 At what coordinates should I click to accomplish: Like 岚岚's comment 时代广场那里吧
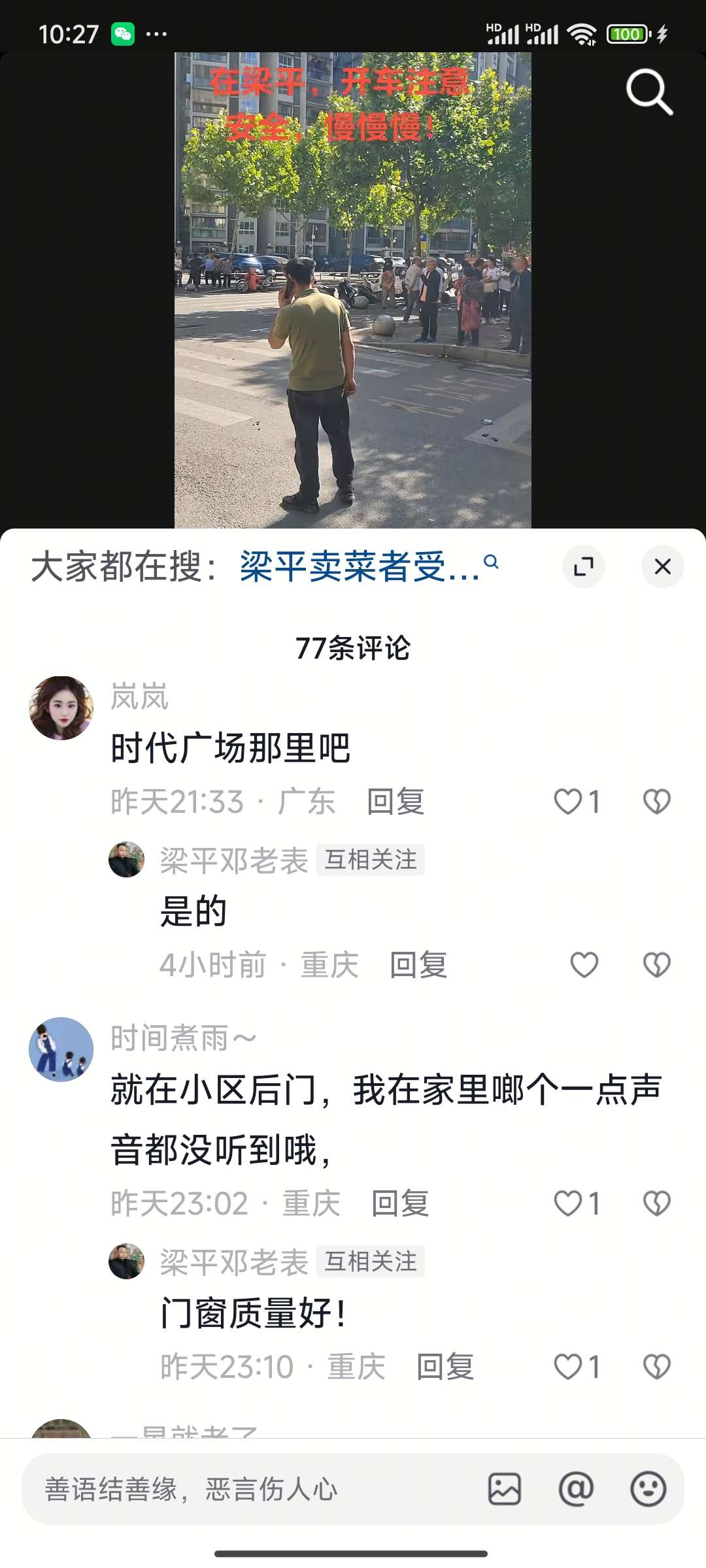[568, 802]
